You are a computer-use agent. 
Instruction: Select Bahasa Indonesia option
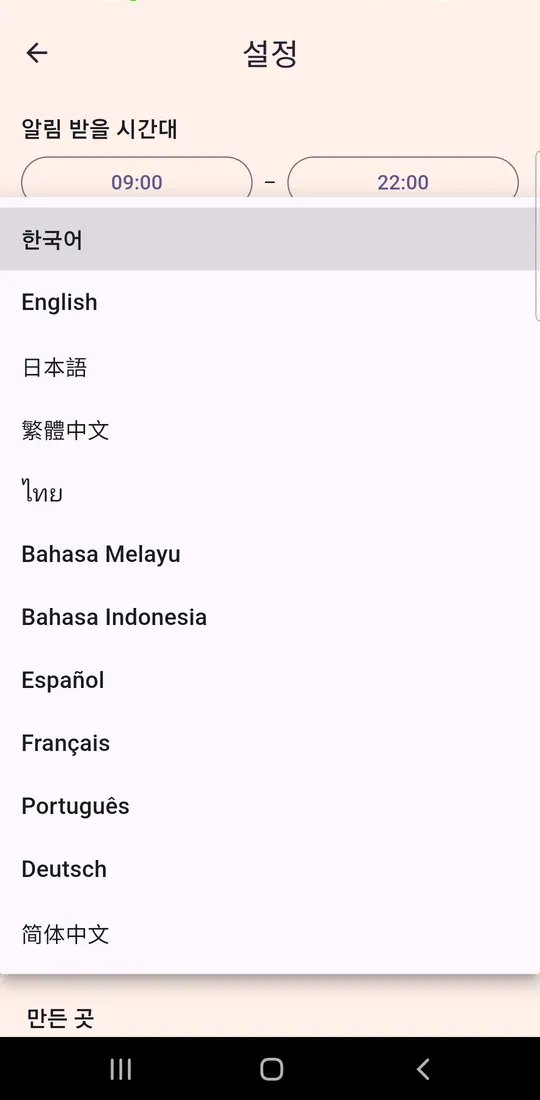point(270,617)
